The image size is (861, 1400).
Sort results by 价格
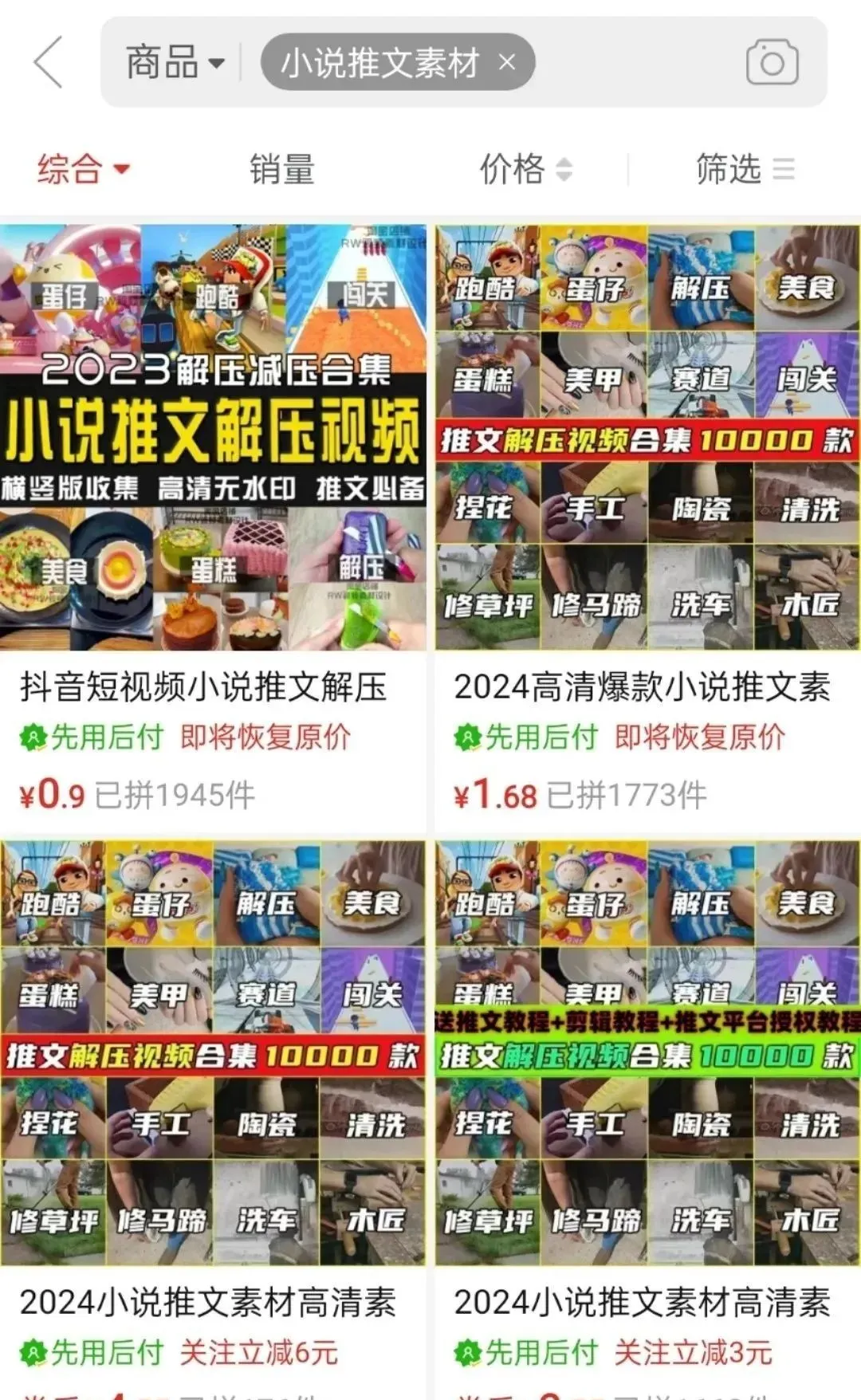coord(525,169)
